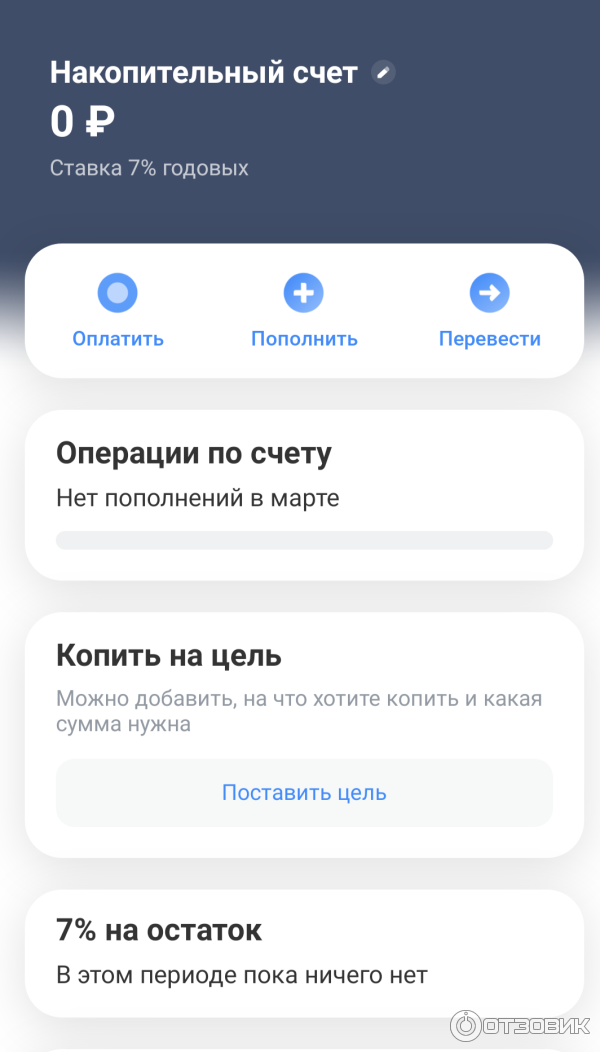600x1052 pixels.
Task: Set a savings goal with Поставить цель
Action: click(304, 793)
